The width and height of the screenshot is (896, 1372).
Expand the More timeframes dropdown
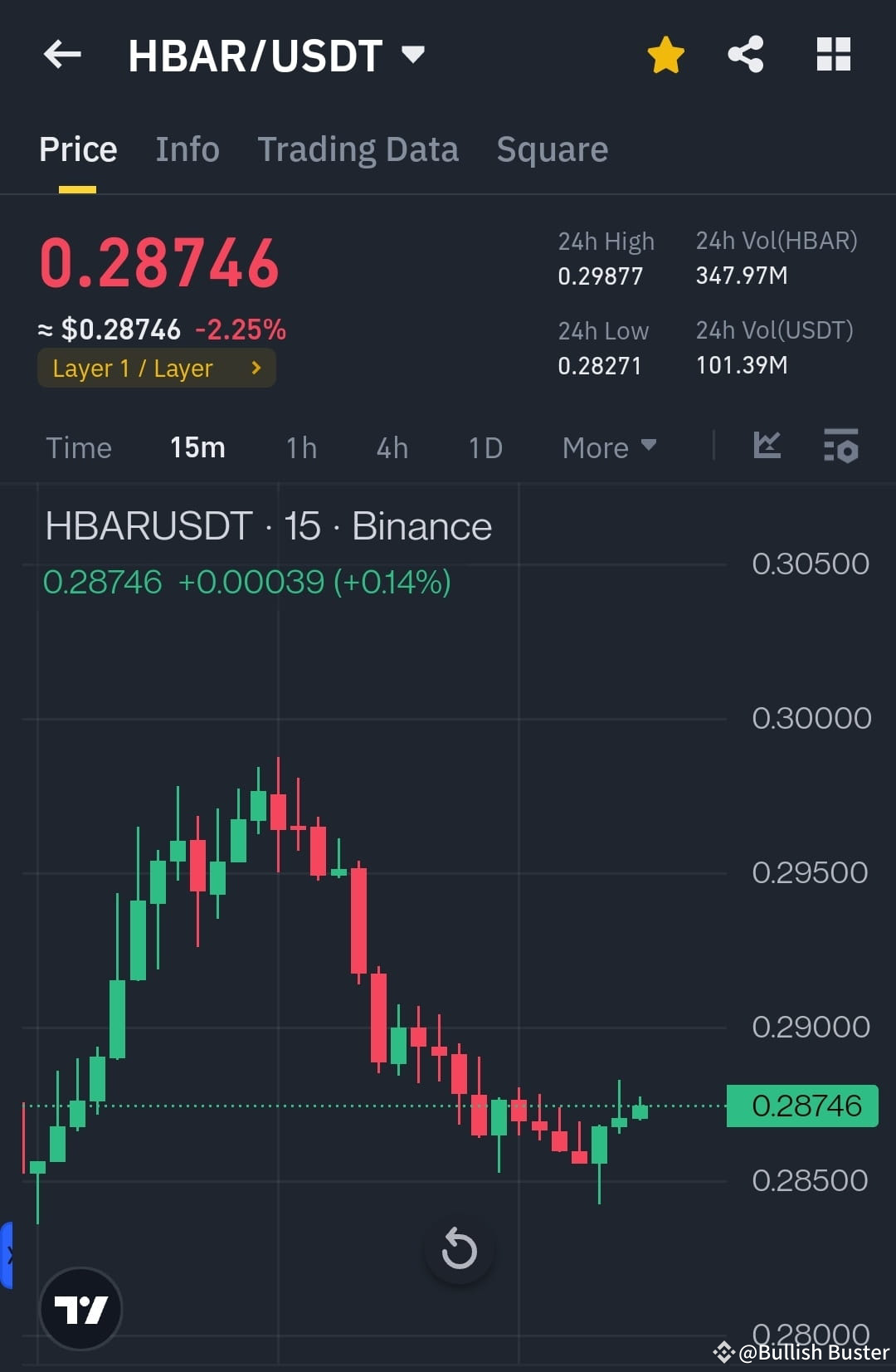[x=608, y=447]
